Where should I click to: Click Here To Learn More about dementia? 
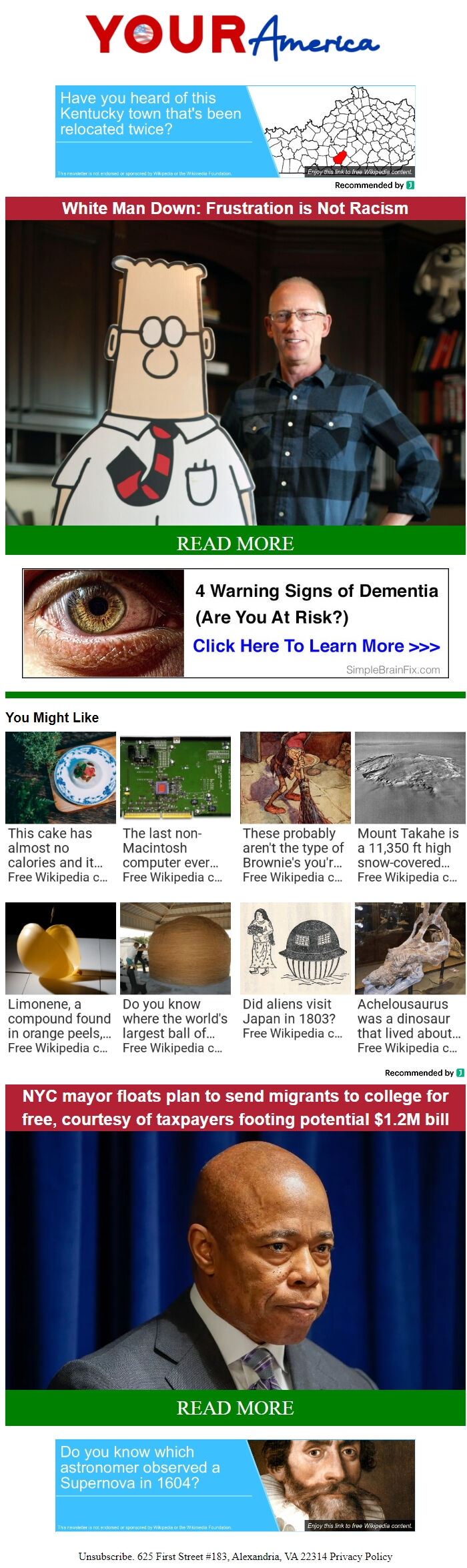click(316, 646)
